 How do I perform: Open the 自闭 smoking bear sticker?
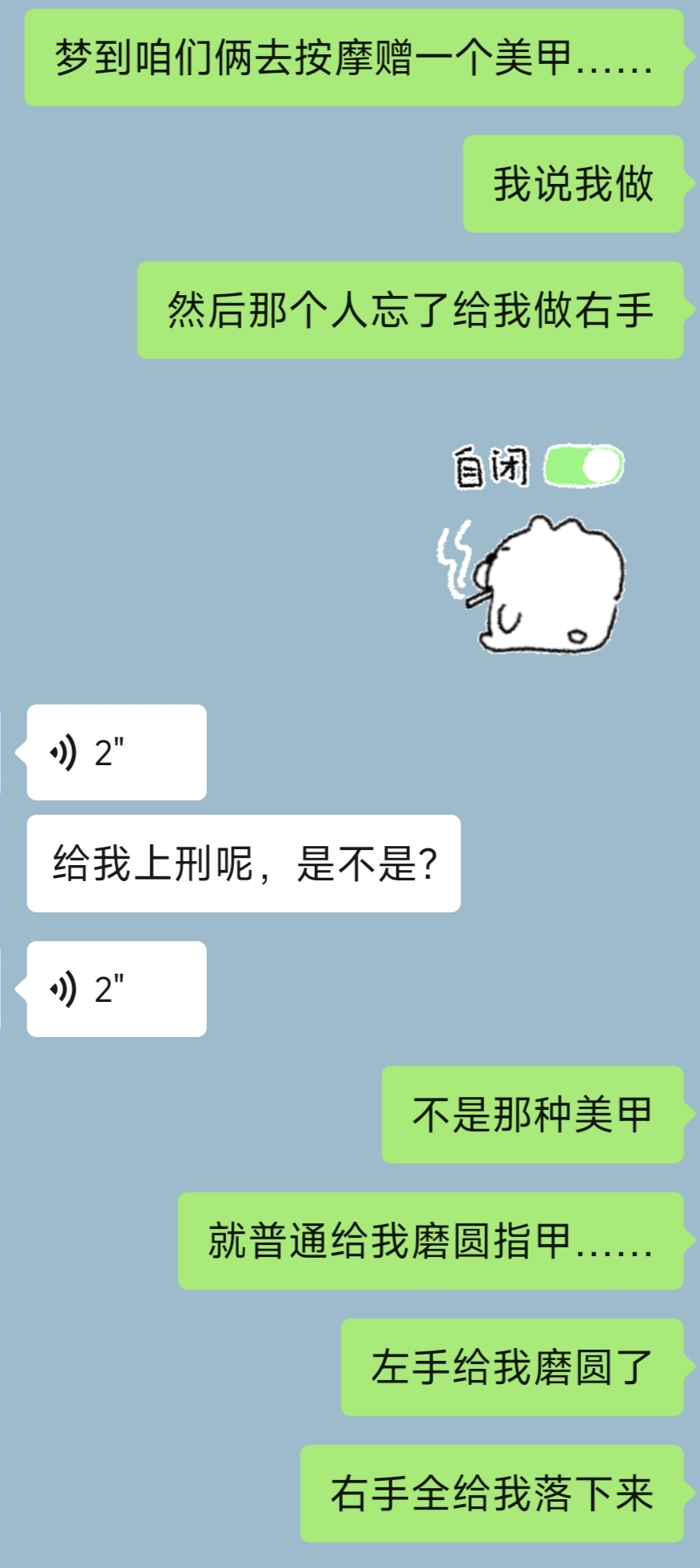coord(531,548)
